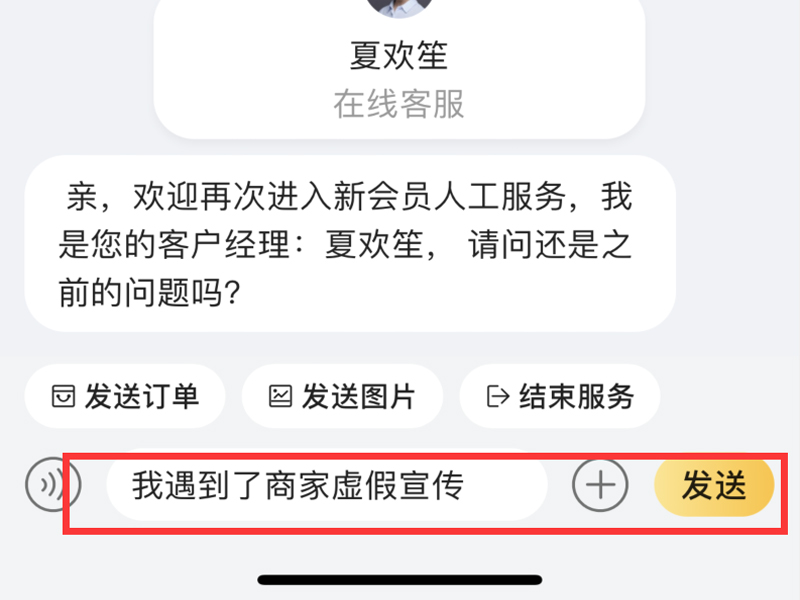Tap the message text field
Screen dimensions: 800x600
pyautogui.click(x=326, y=487)
